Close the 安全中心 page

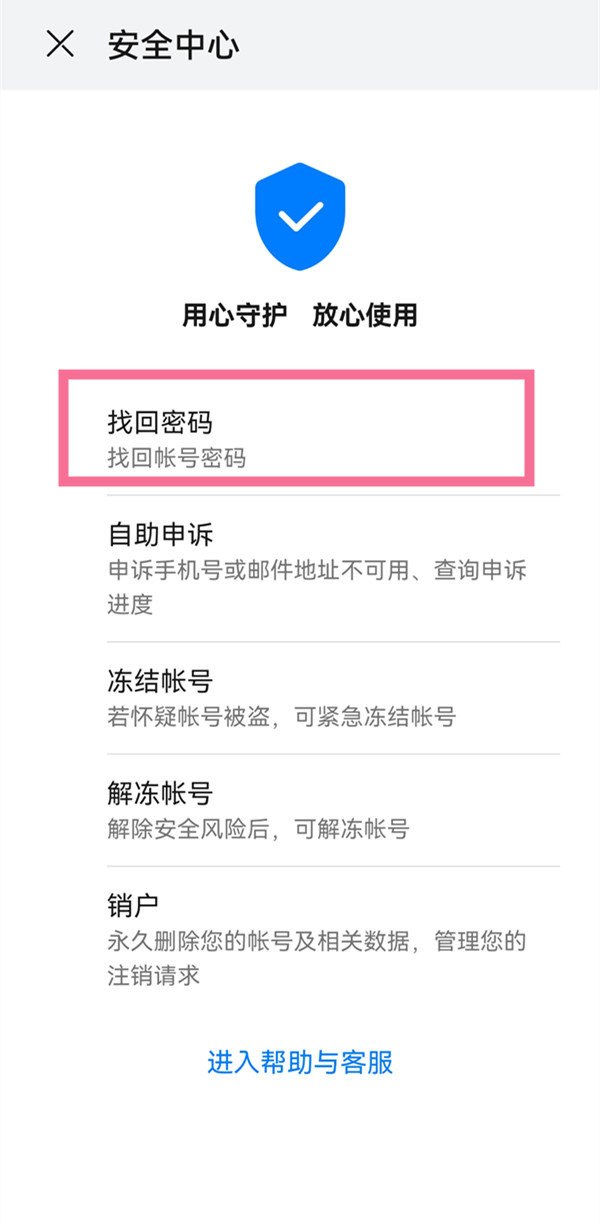(x=61, y=44)
